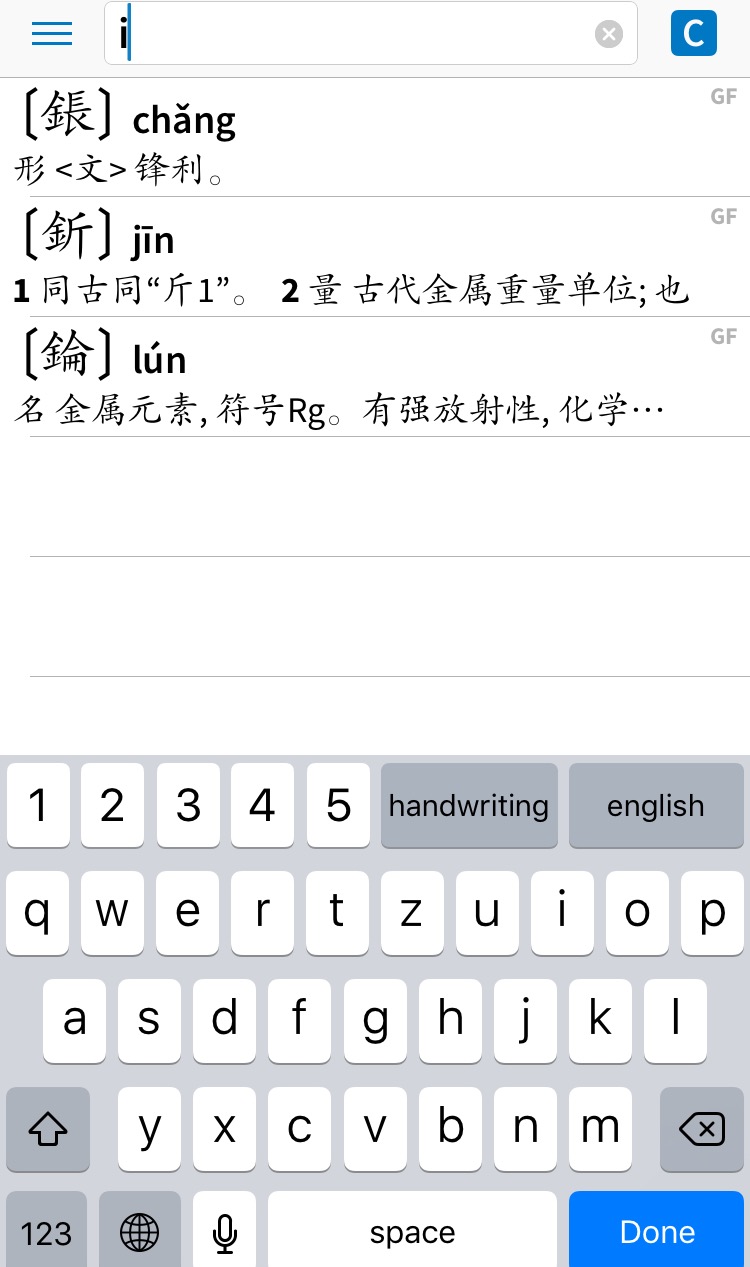Start dictation with microphone key
Image resolution: width=750 pixels, height=1267 pixels.
pyautogui.click(x=225, y=1230)
